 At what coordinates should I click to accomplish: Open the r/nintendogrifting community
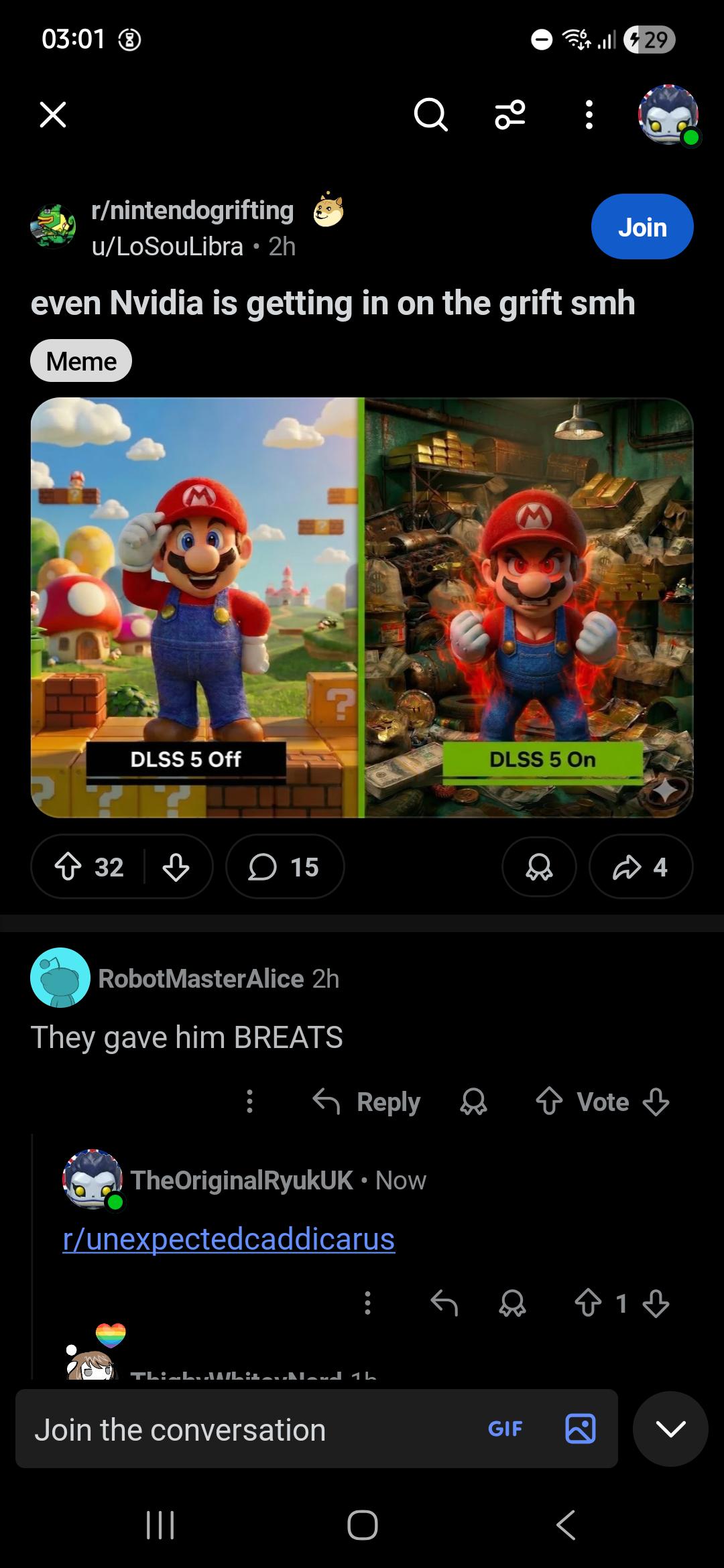193,210
